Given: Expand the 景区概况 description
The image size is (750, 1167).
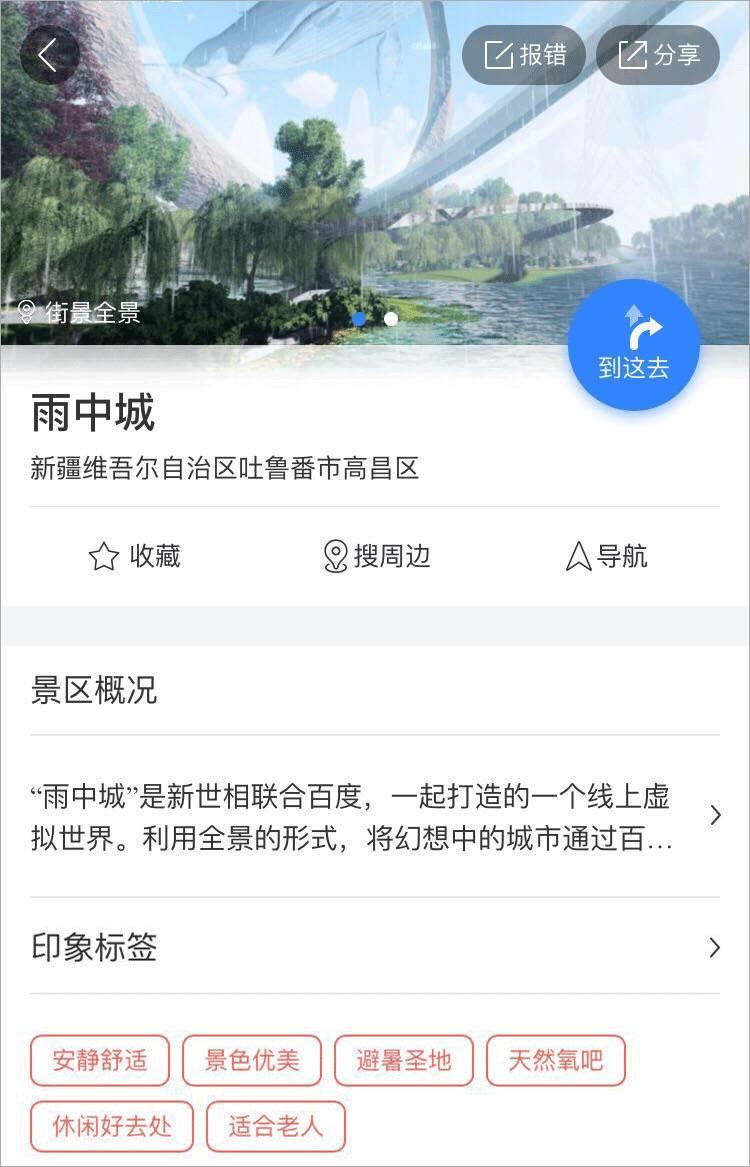Looking at the screenshot, I should point(714,815).
